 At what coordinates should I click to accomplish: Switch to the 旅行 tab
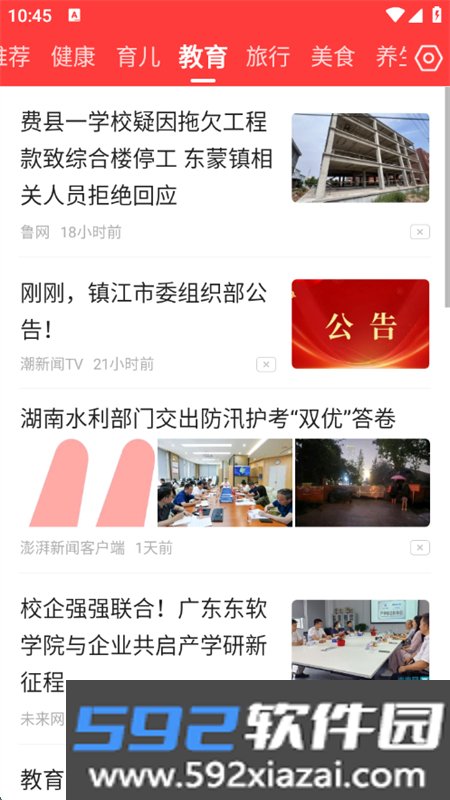tap(268, 57)
